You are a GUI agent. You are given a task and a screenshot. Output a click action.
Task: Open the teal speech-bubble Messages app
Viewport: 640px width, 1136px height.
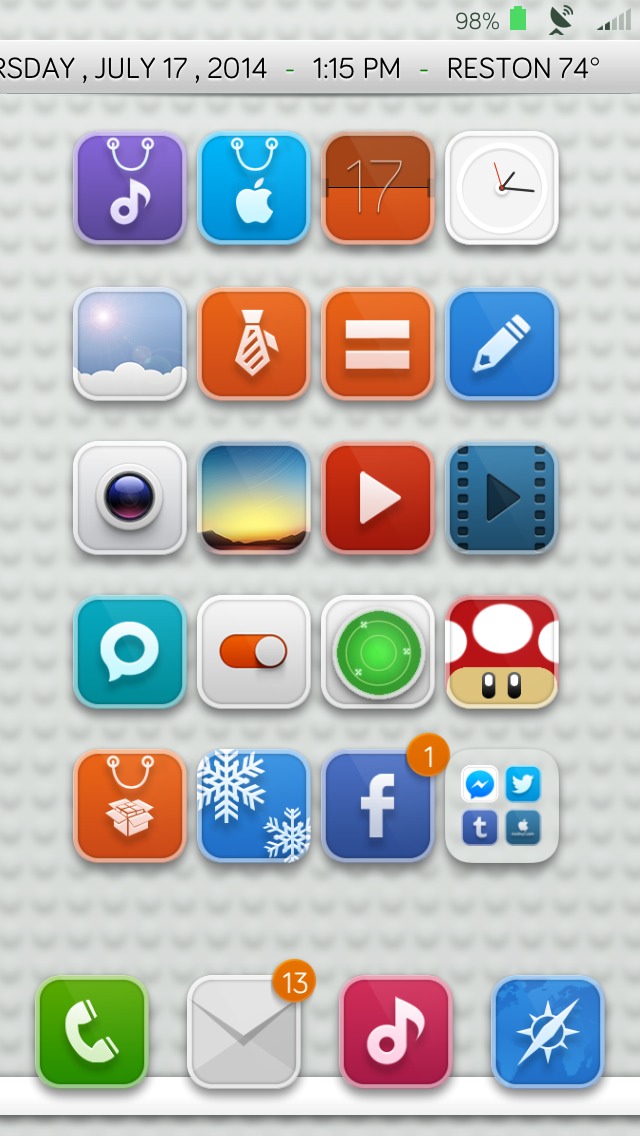130,652
